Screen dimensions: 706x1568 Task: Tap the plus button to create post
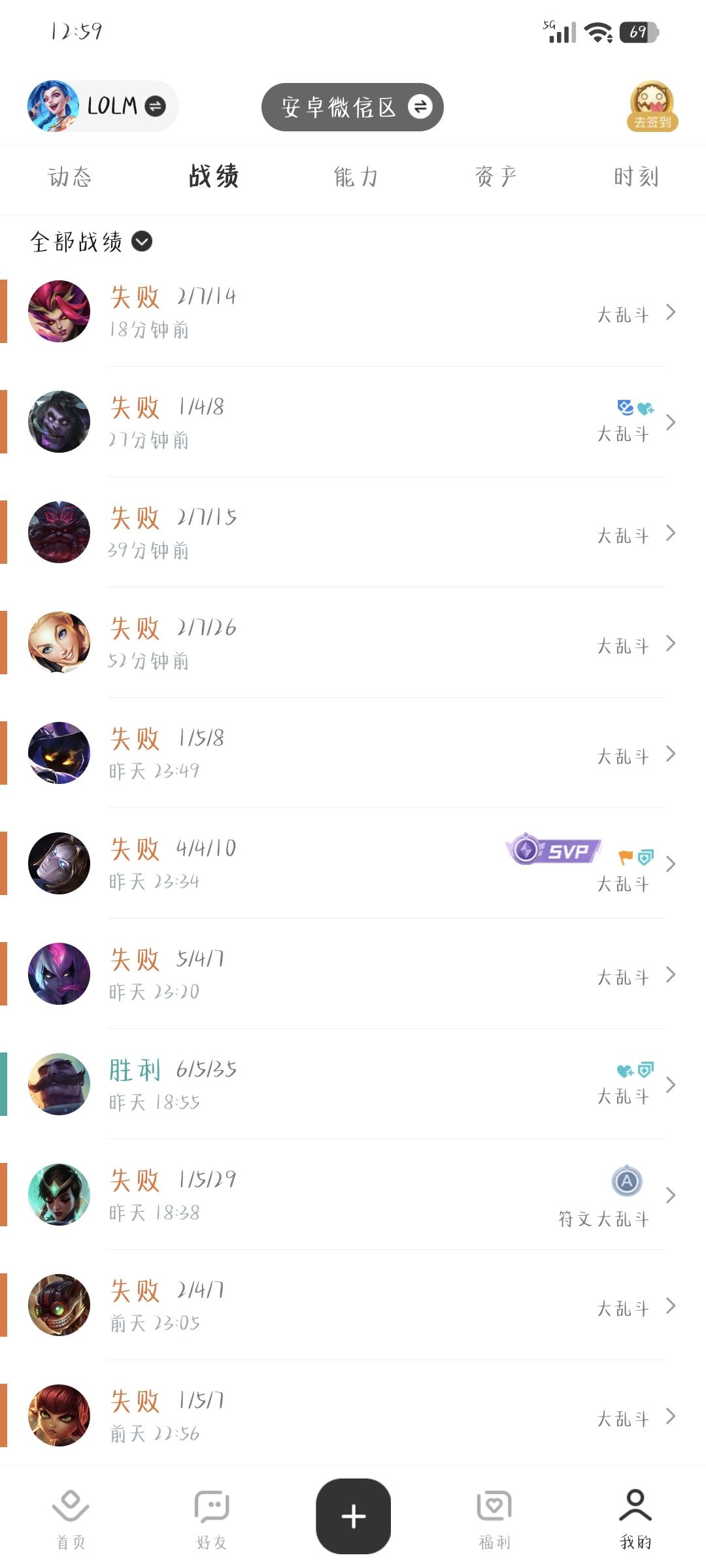353,1516
